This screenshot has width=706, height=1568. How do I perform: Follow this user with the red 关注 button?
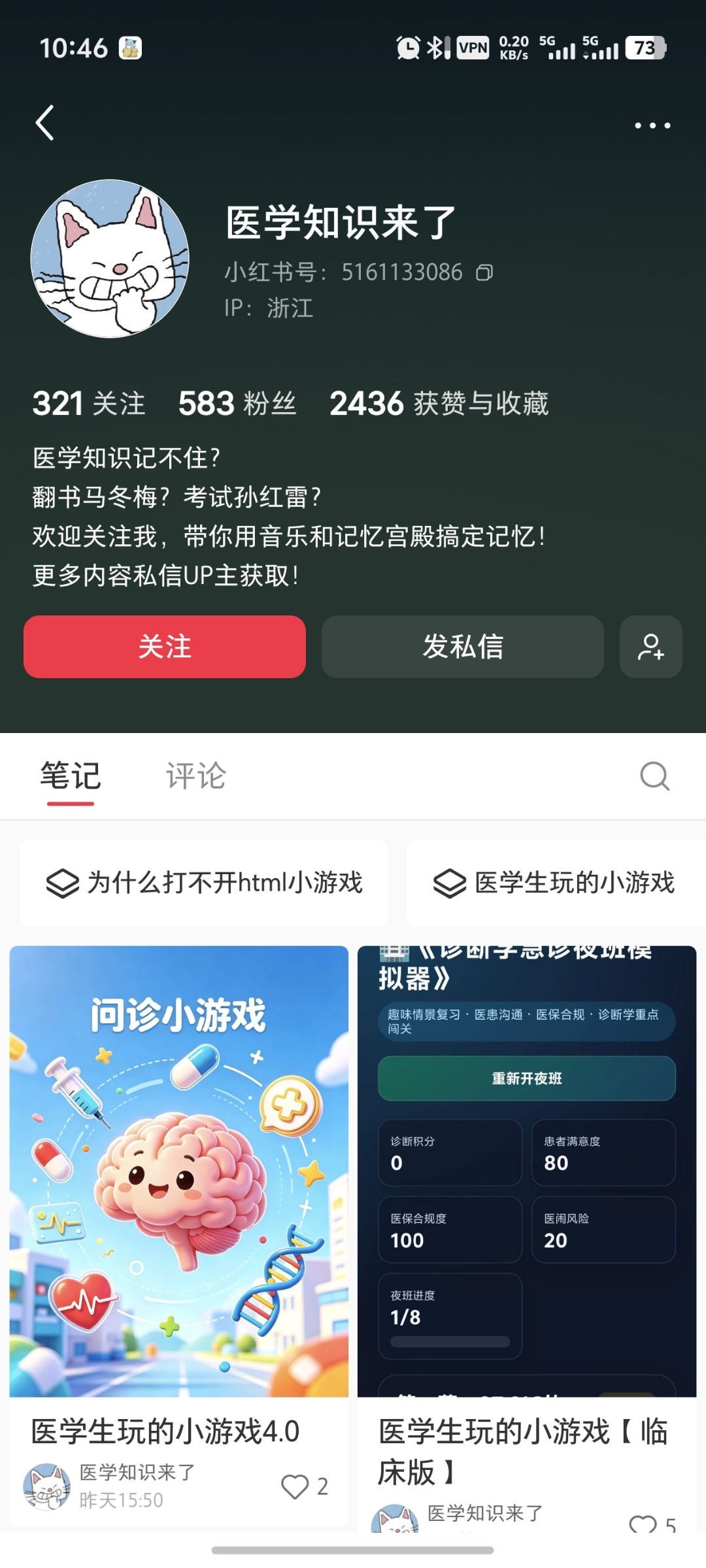165,647
